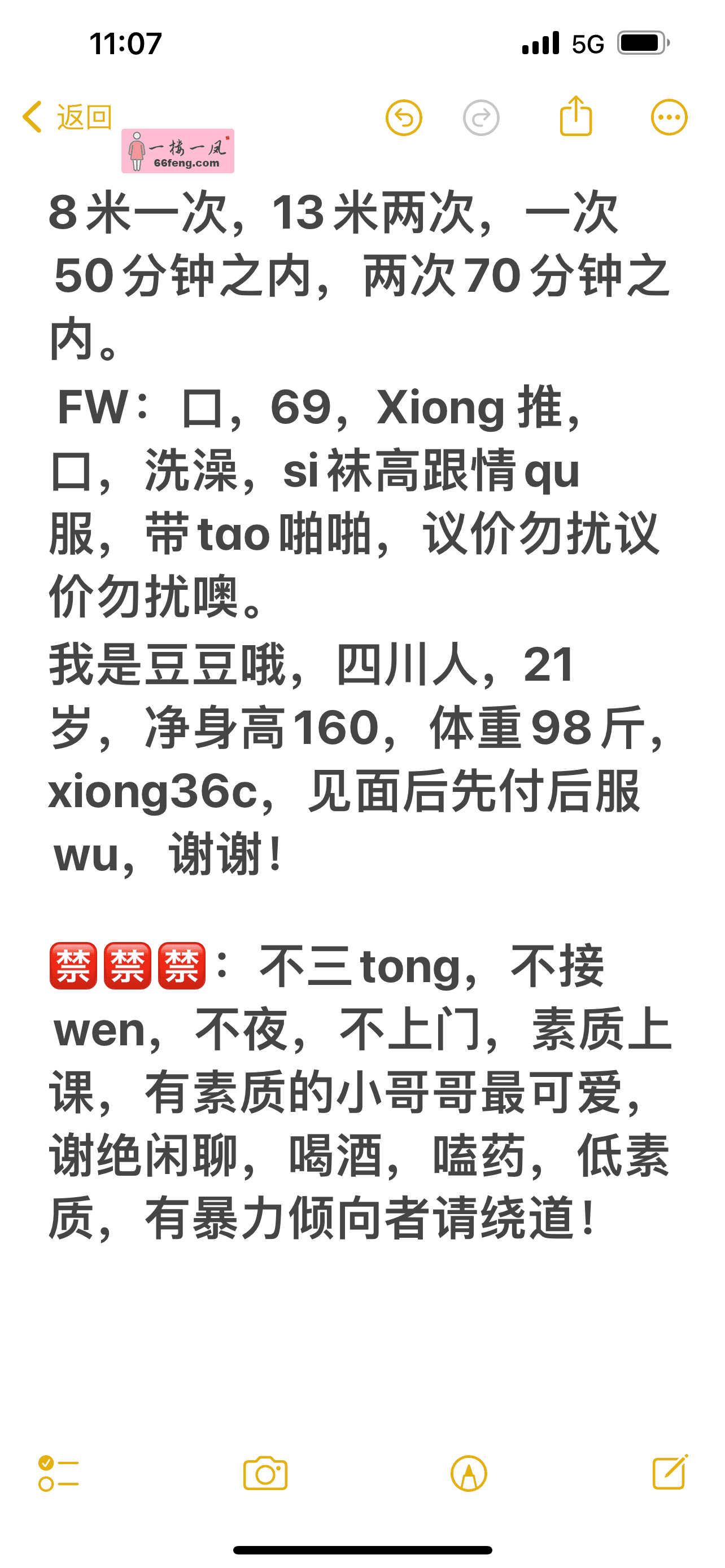This screenshot has height=1568, width=725.
Task: Start markup drawing with the pen icon
Action: point(468,1473)
